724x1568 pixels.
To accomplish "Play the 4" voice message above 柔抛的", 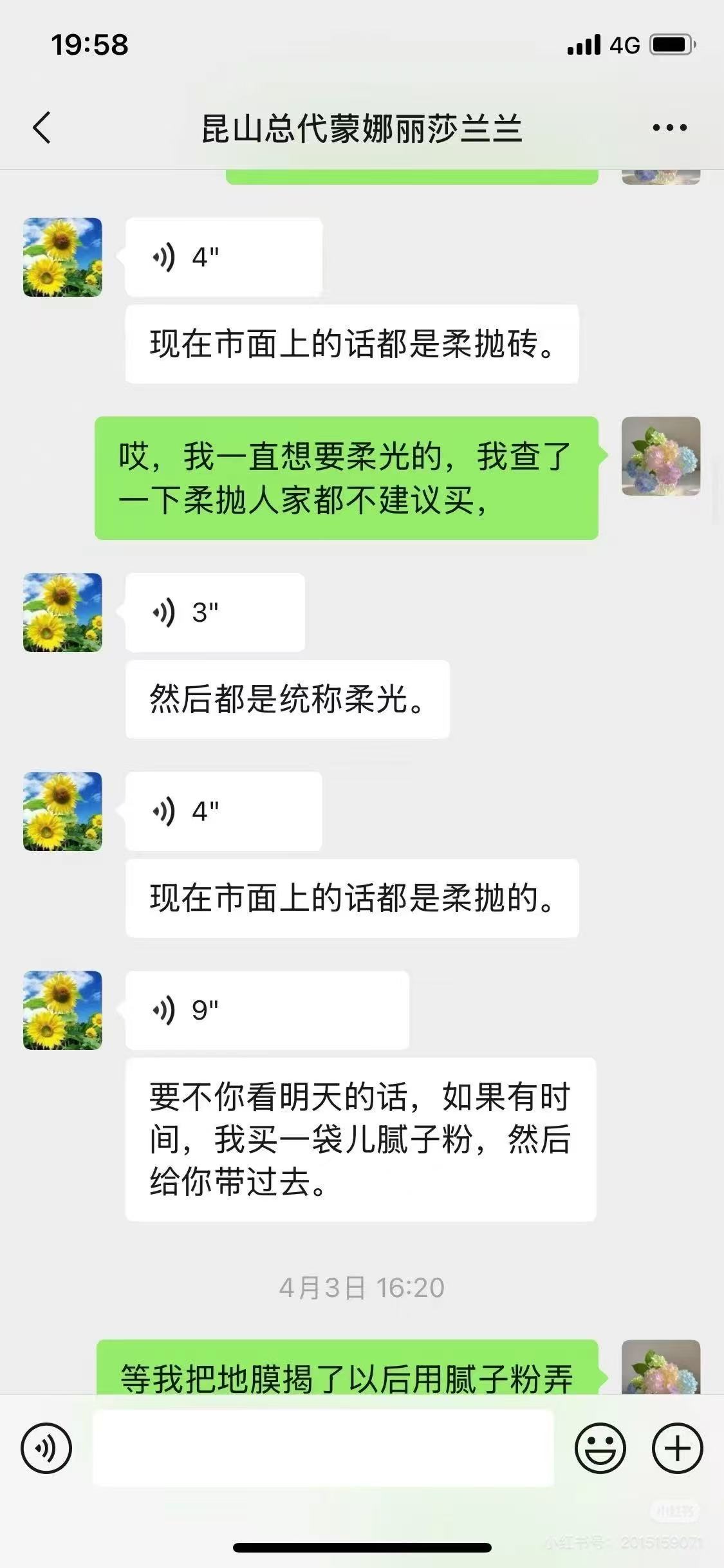I will [223, 811].
